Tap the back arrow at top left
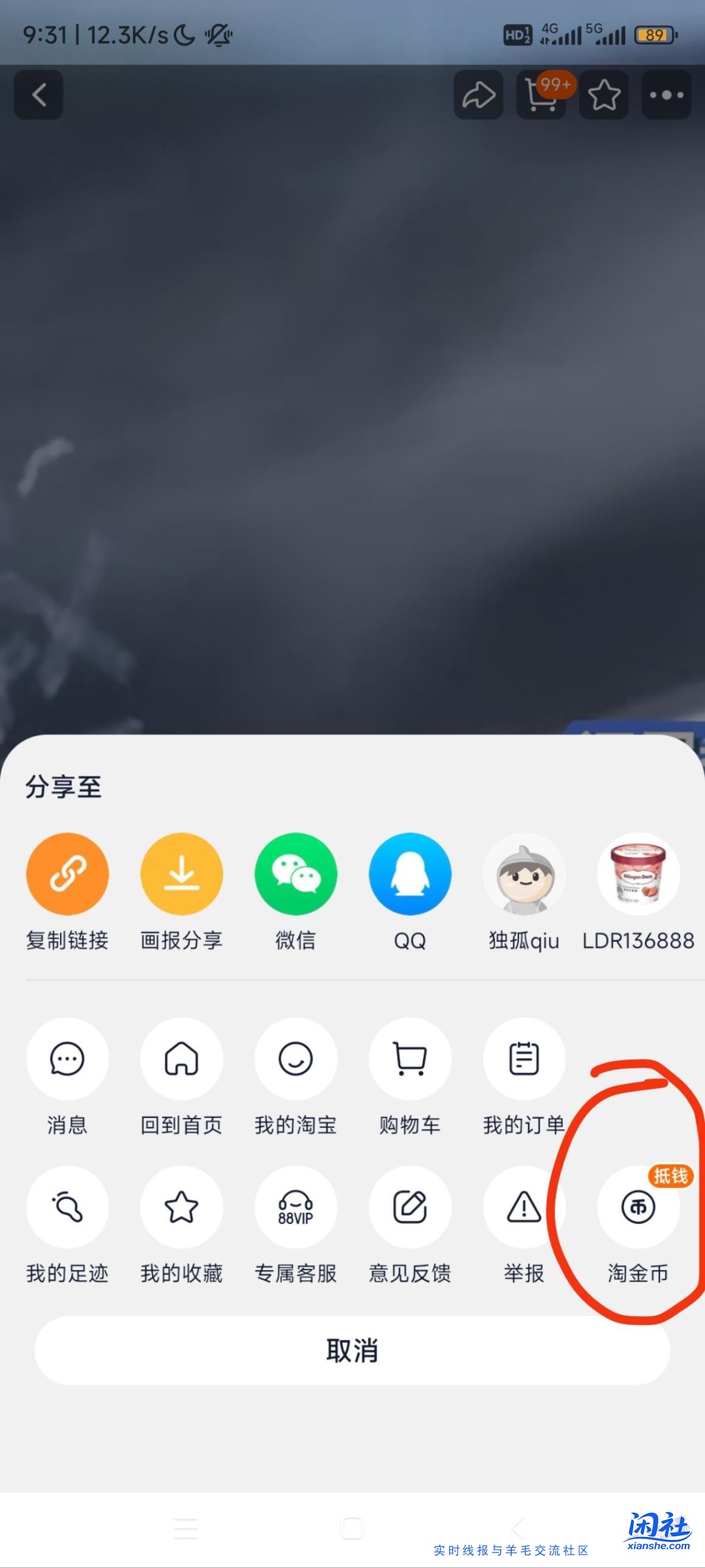Image resolution: width=705 pixels, height=1568 pixels. point(39,95)
